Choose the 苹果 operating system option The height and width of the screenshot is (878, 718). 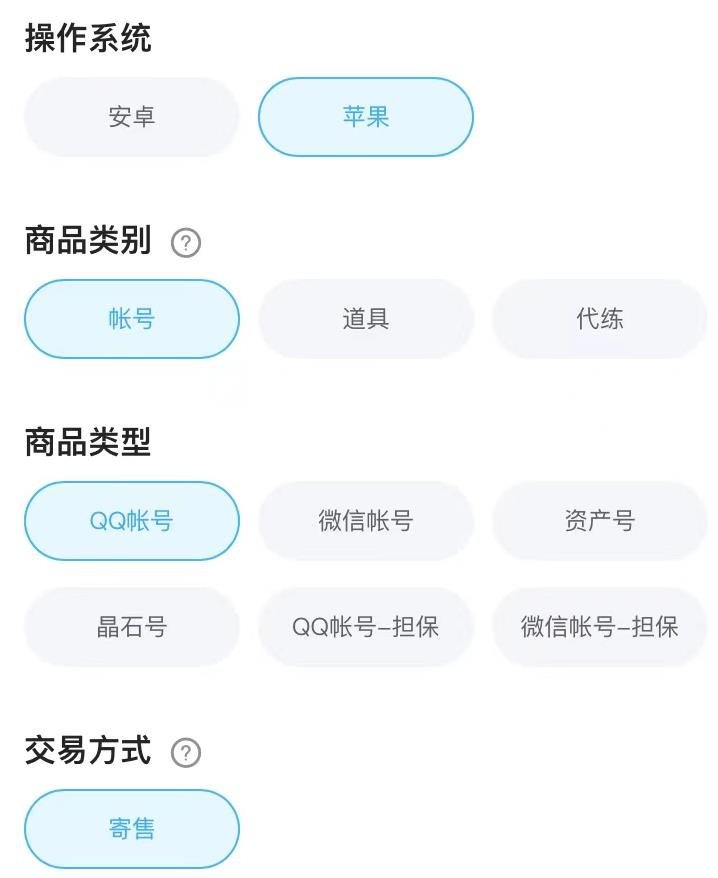point(365,117)
